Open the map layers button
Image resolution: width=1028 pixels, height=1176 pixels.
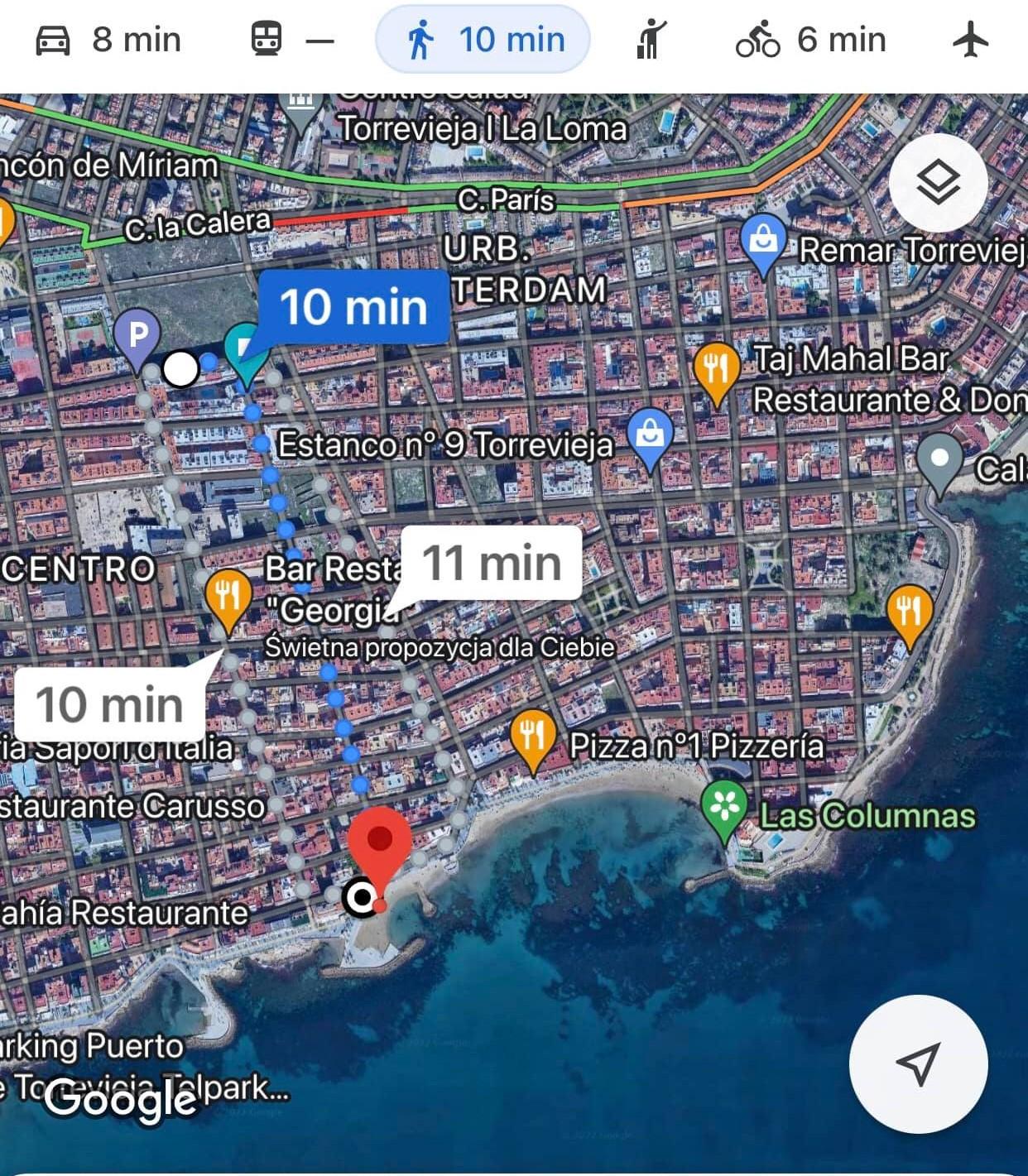[938, 183]
